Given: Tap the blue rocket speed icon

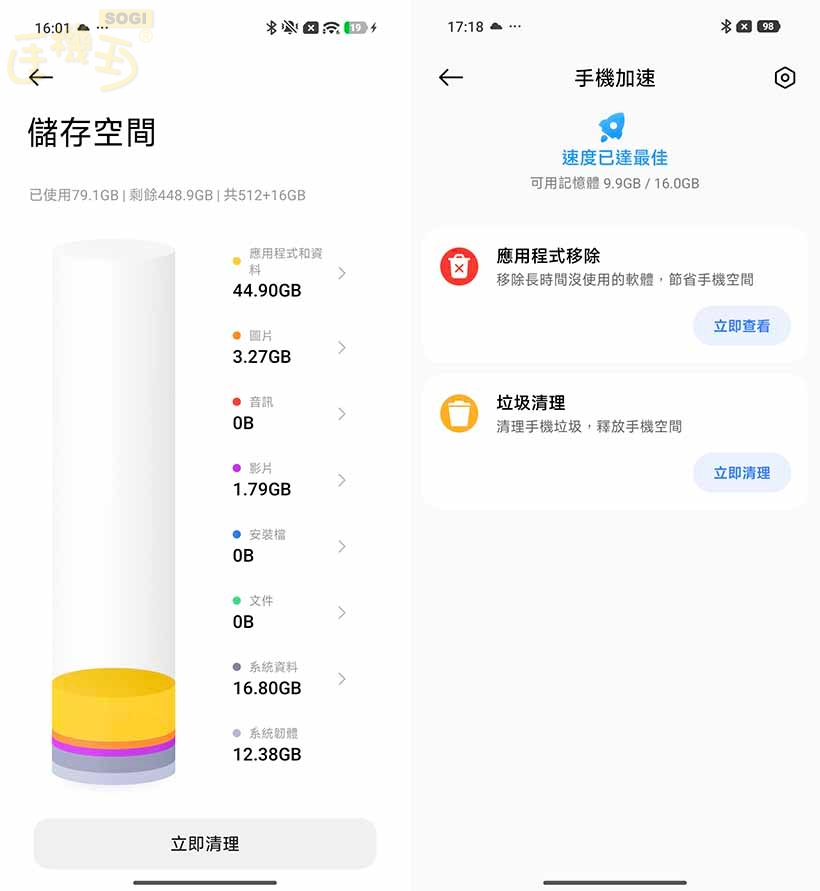Looking at the screenshot, I should [613, 128].
